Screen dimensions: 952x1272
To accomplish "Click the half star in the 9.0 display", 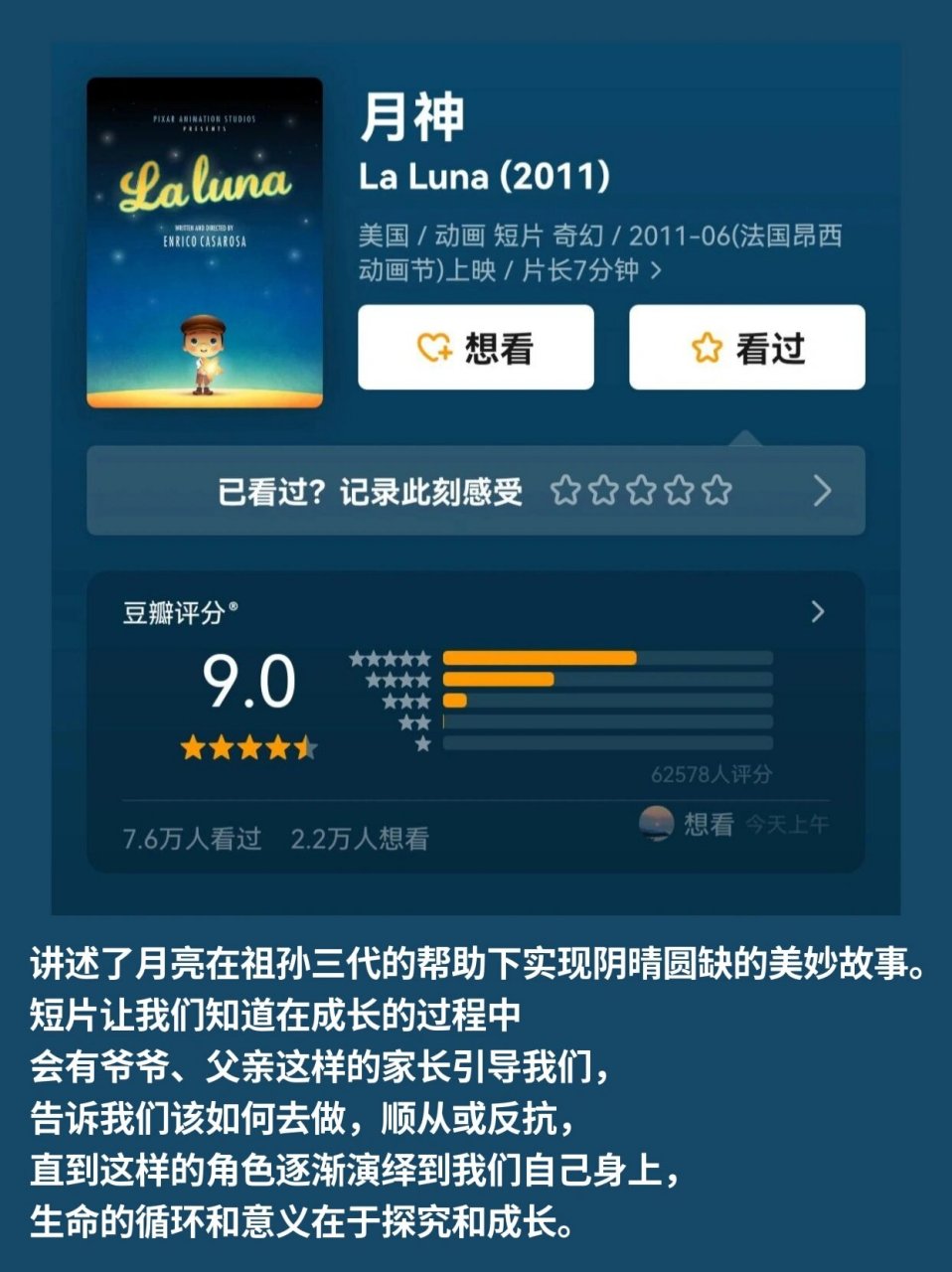I will point(304,744).
